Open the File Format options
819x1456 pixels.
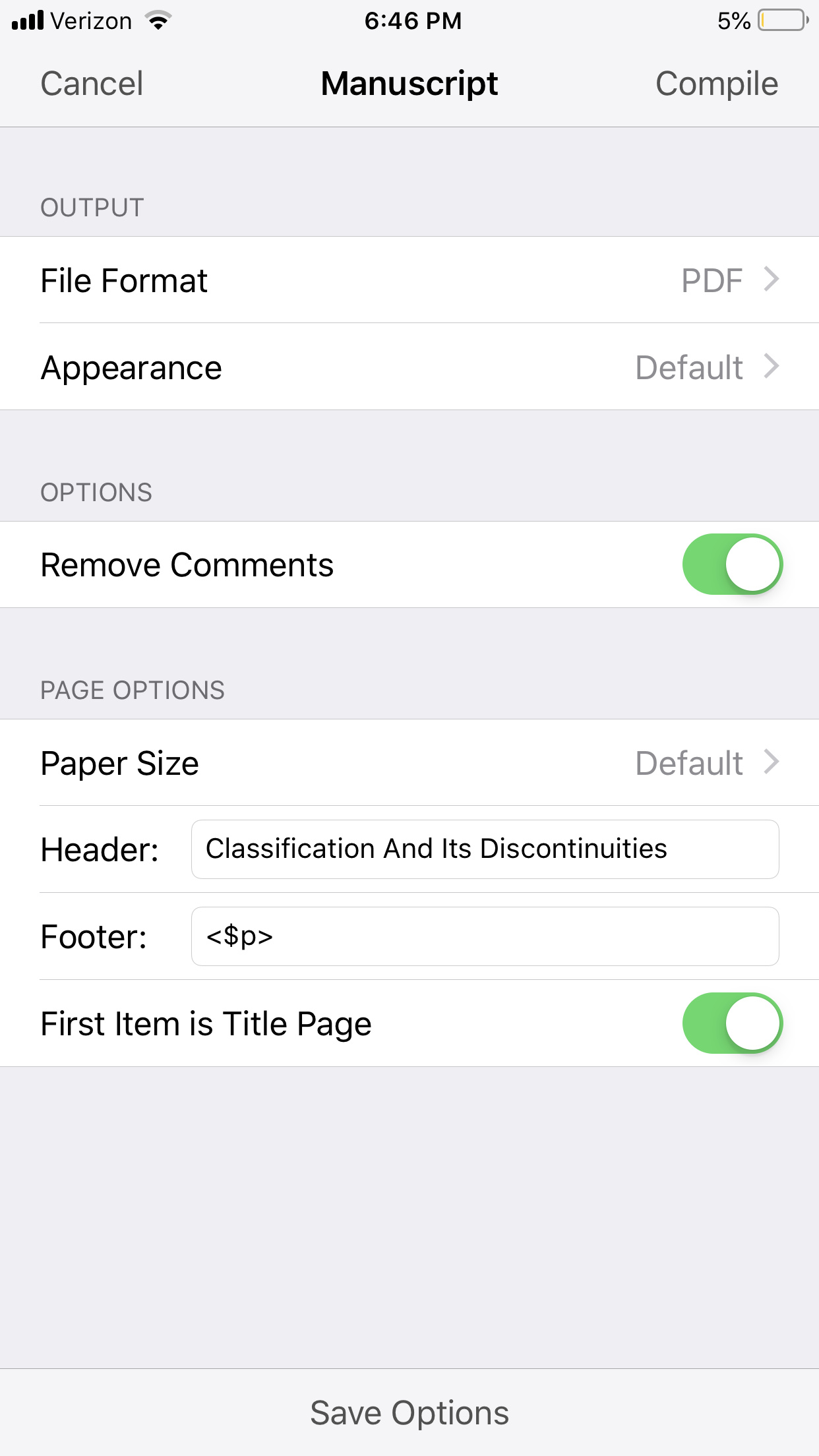point(409,280)
